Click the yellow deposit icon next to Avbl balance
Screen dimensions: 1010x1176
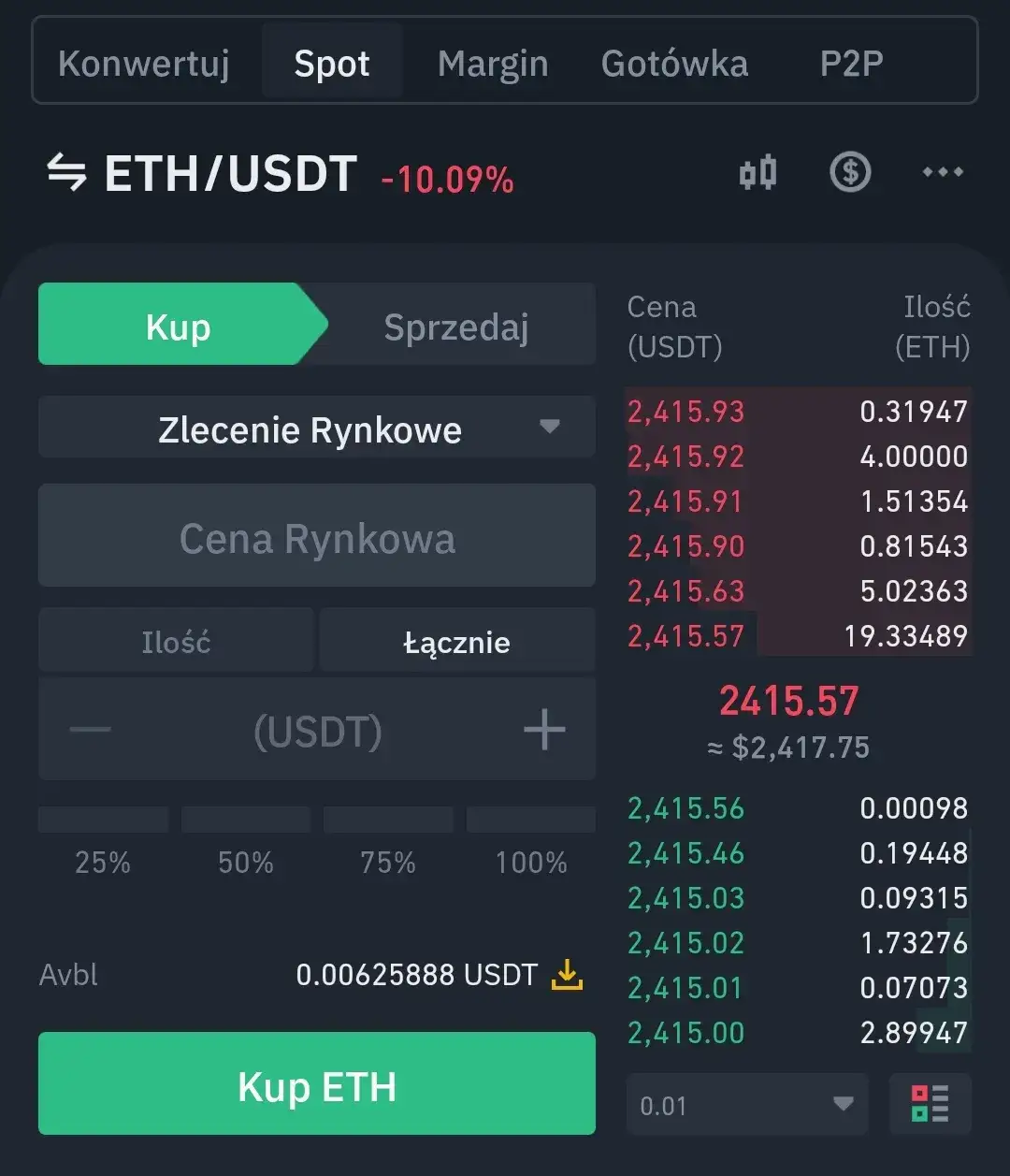(x=565, y=975)
